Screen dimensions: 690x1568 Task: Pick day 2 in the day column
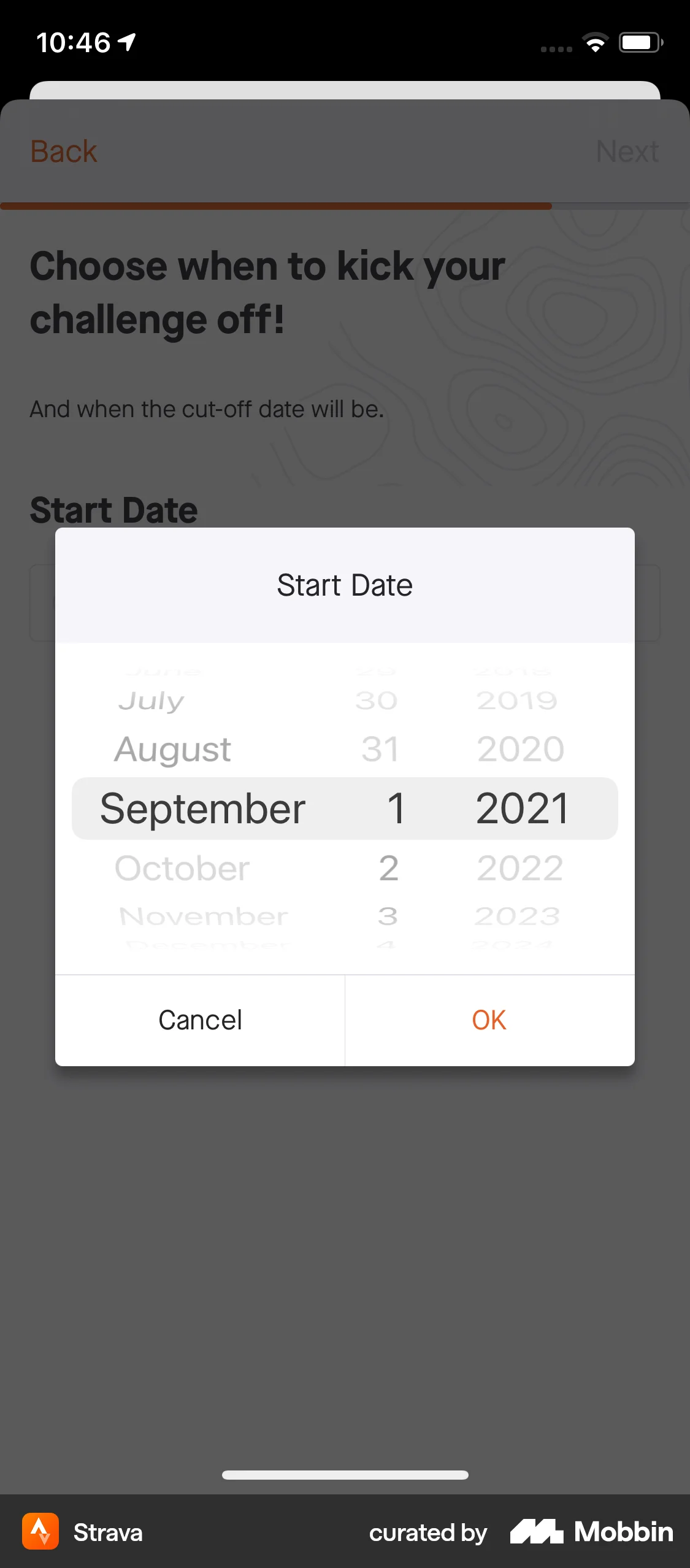[x=389, y=868]
